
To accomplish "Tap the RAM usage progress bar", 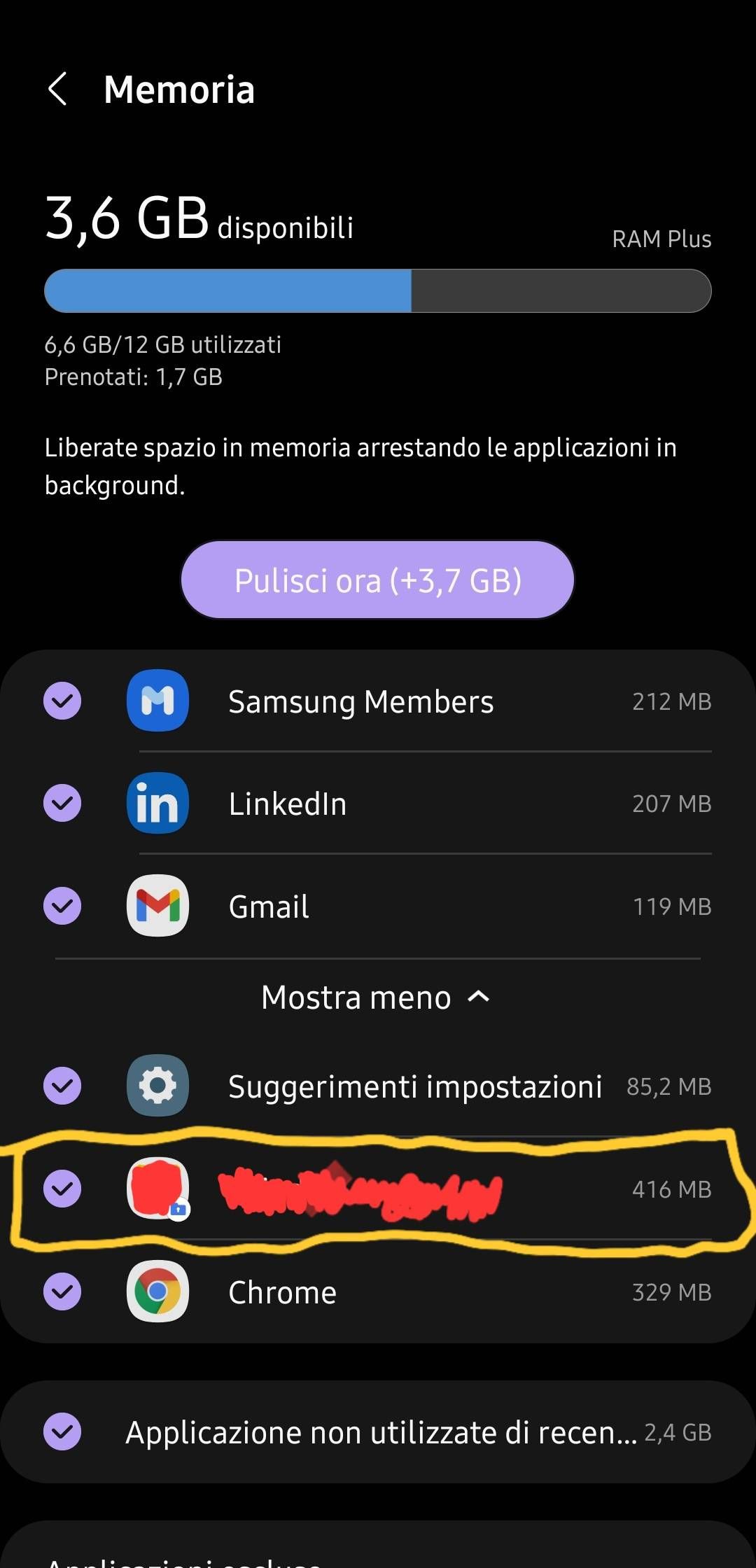I will pyautogui.click(x=378, y=290).
